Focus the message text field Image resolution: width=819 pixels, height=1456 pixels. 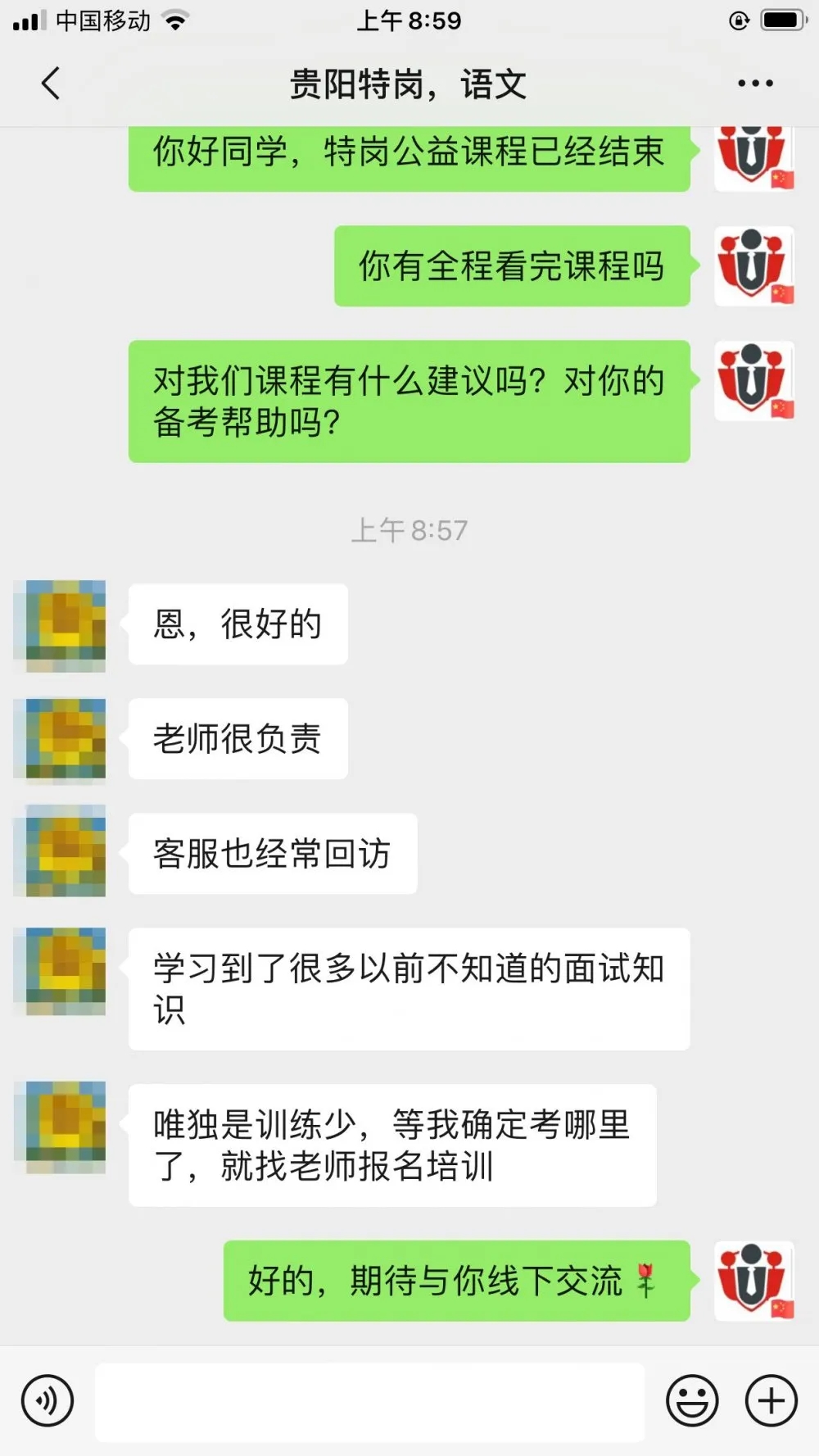click(x=370, y=1402)
